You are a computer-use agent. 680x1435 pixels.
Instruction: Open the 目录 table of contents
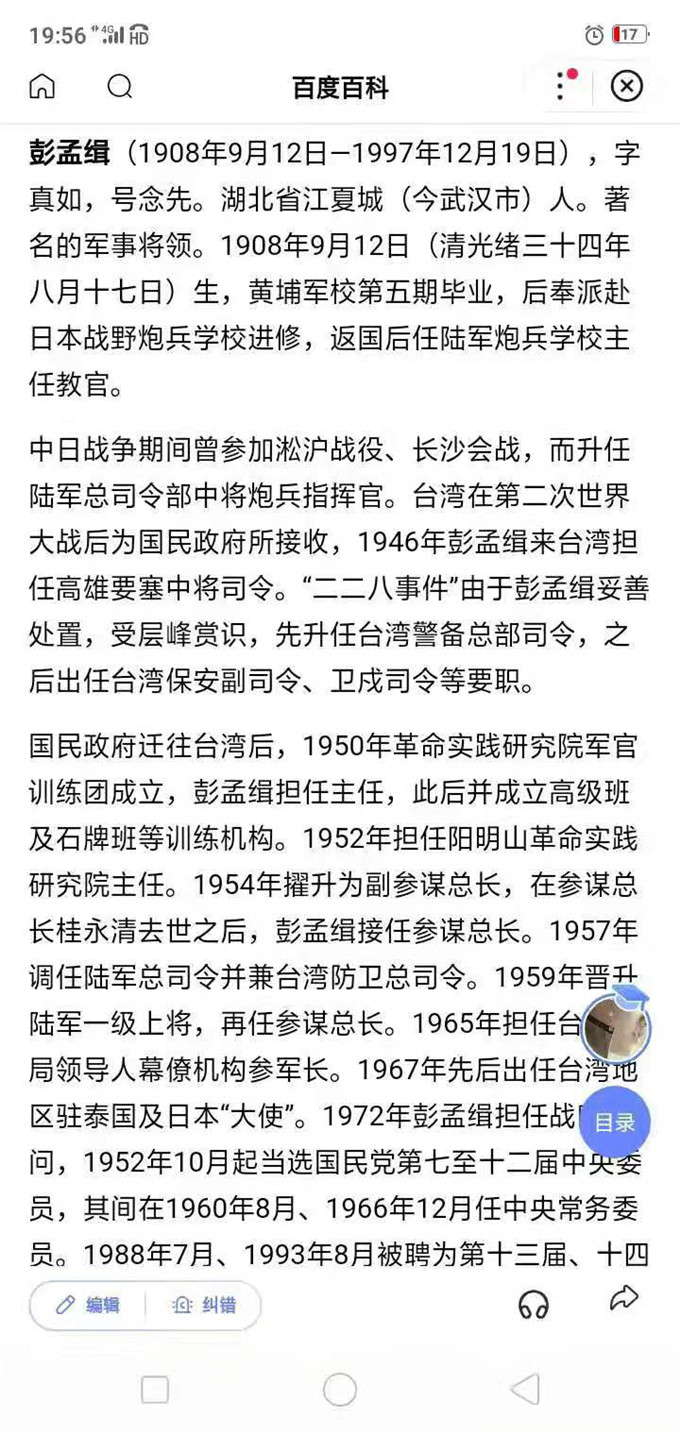click(615, 1121)
